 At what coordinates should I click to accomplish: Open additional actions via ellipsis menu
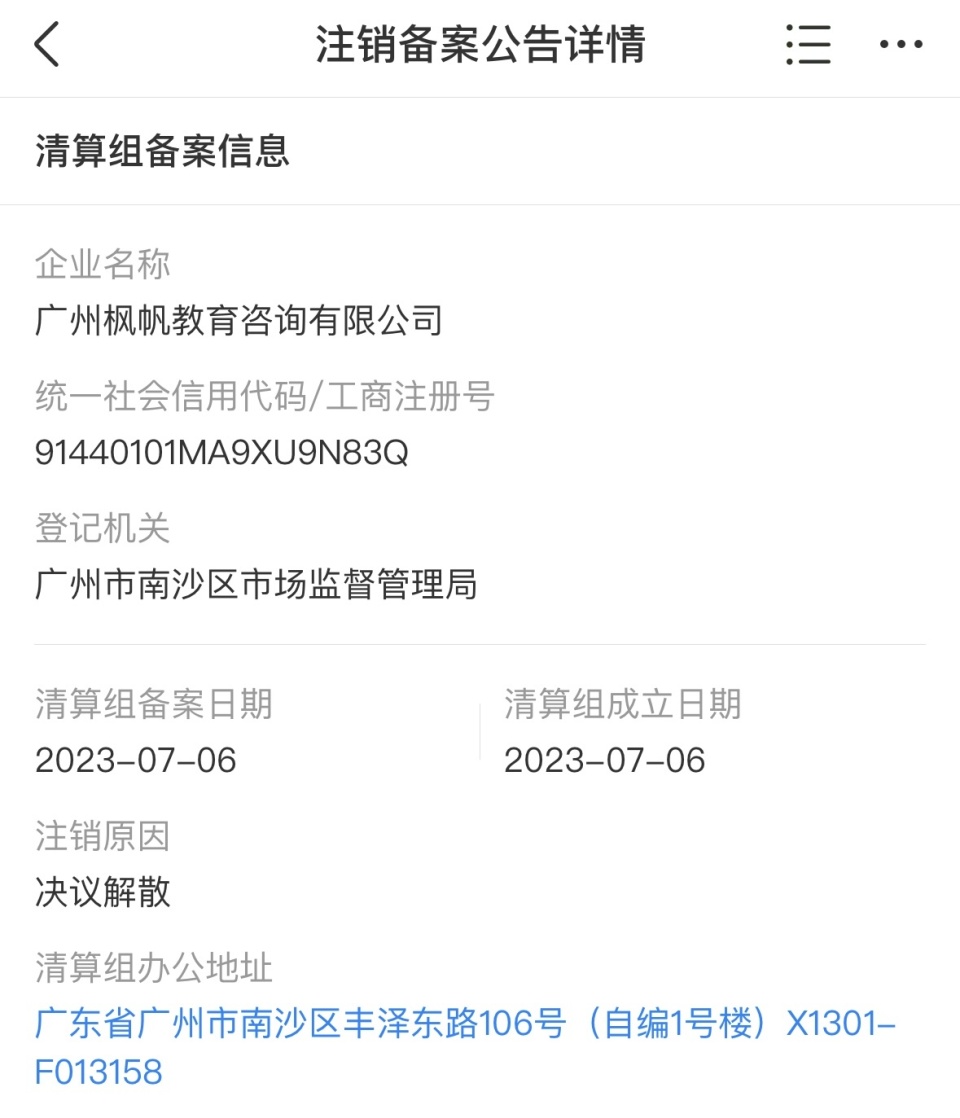pos(899,44)
